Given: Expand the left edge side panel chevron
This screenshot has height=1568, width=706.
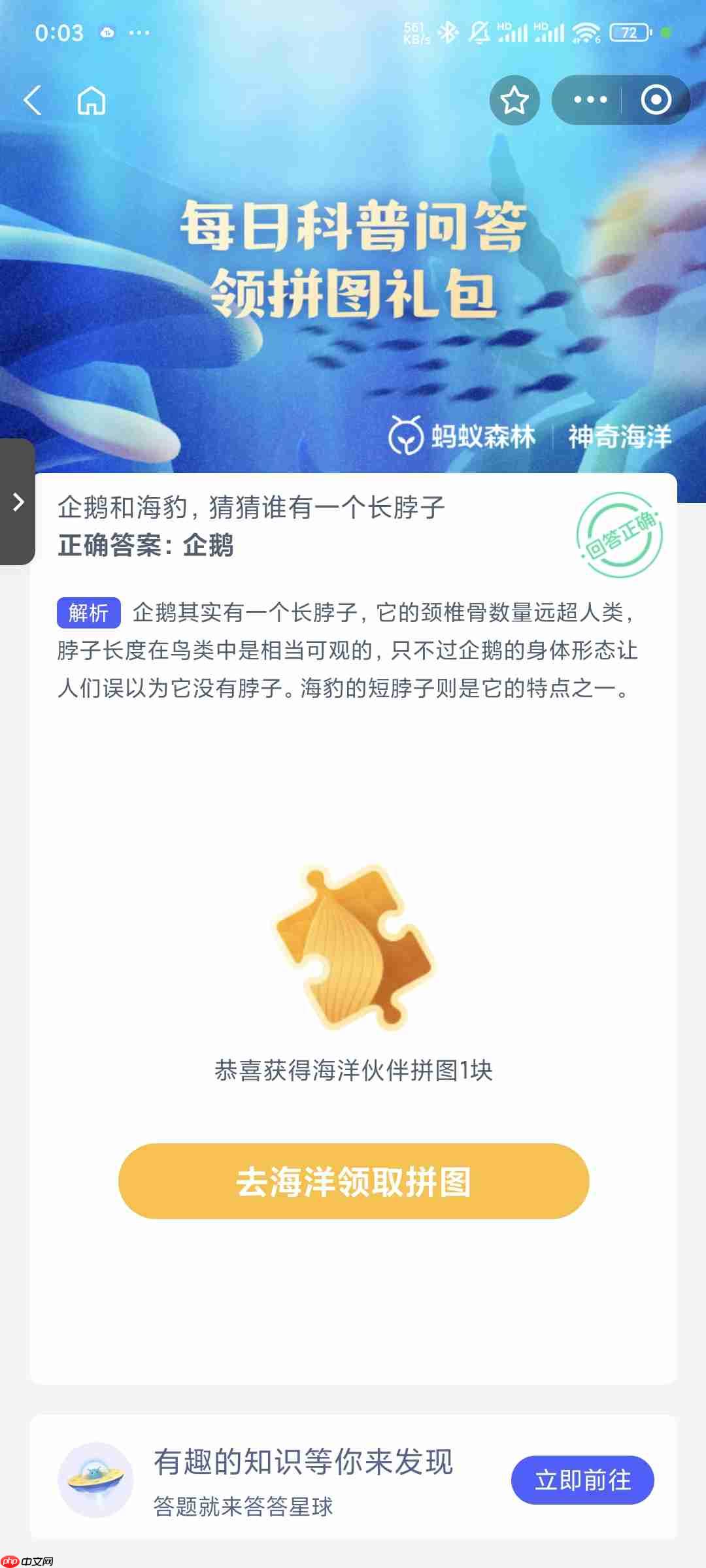Looking at the screenshot, I should click(18, 503).
